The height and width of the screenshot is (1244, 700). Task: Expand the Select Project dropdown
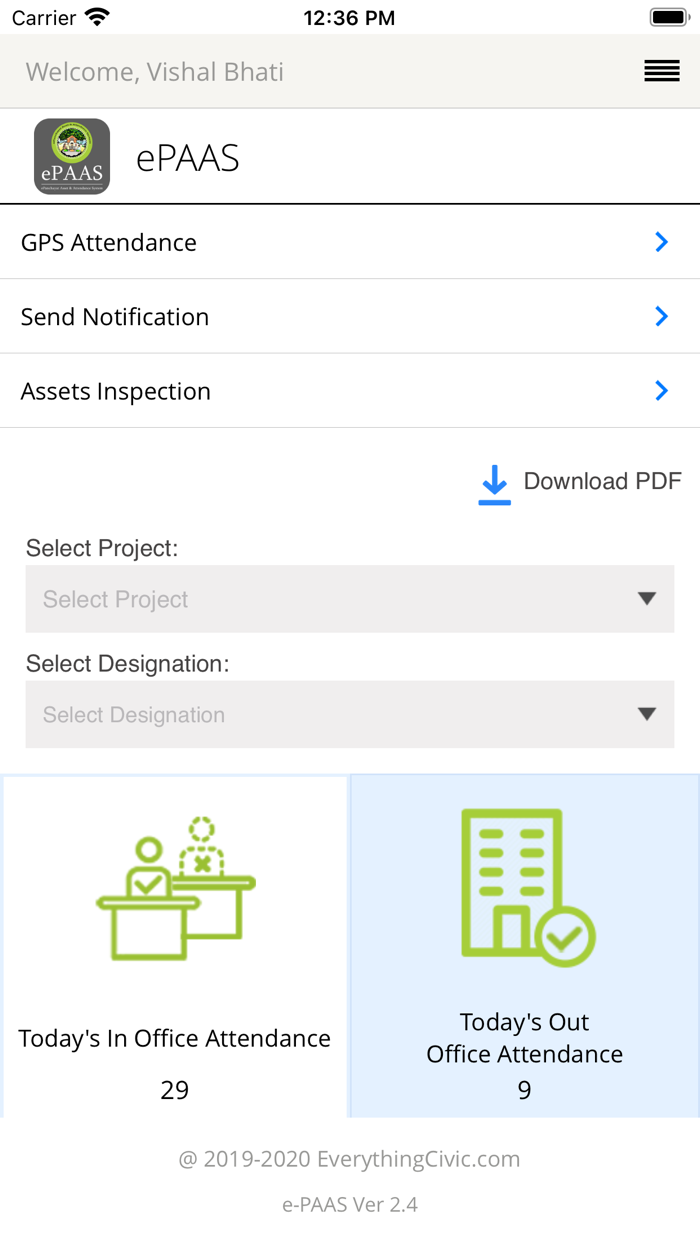tap(350, 599)
